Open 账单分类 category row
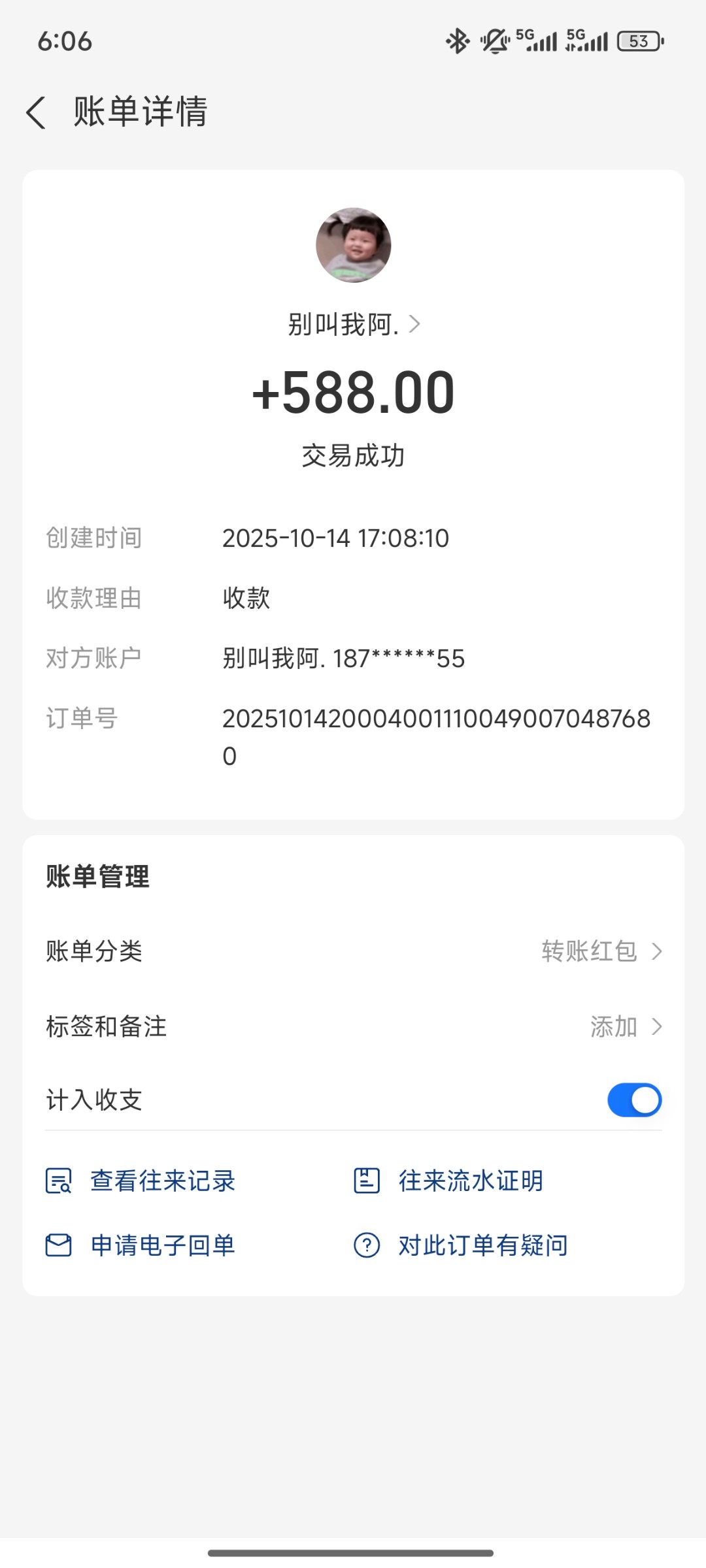This screenshot has width=706, height=1568. 353,951
